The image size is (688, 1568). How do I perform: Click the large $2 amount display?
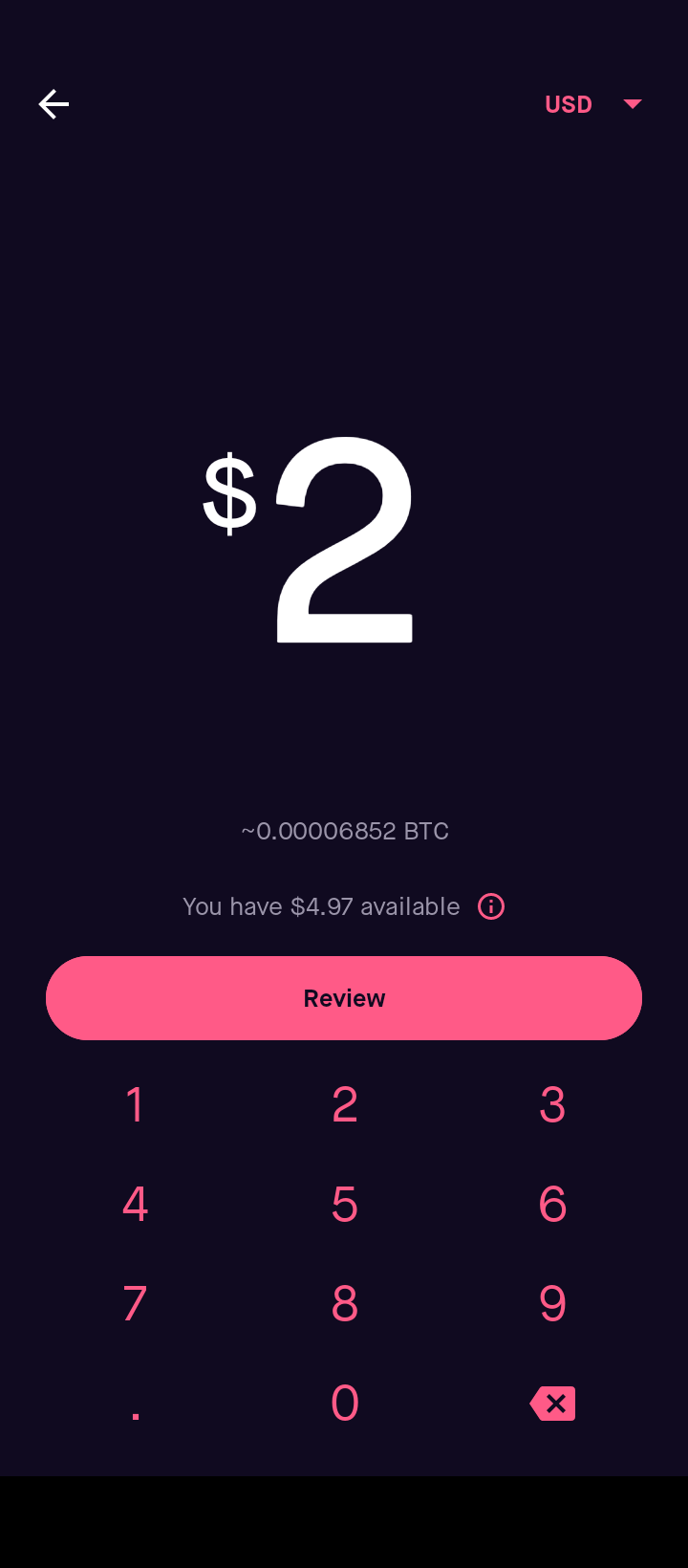pyautogui.click(x=315, y=540)
